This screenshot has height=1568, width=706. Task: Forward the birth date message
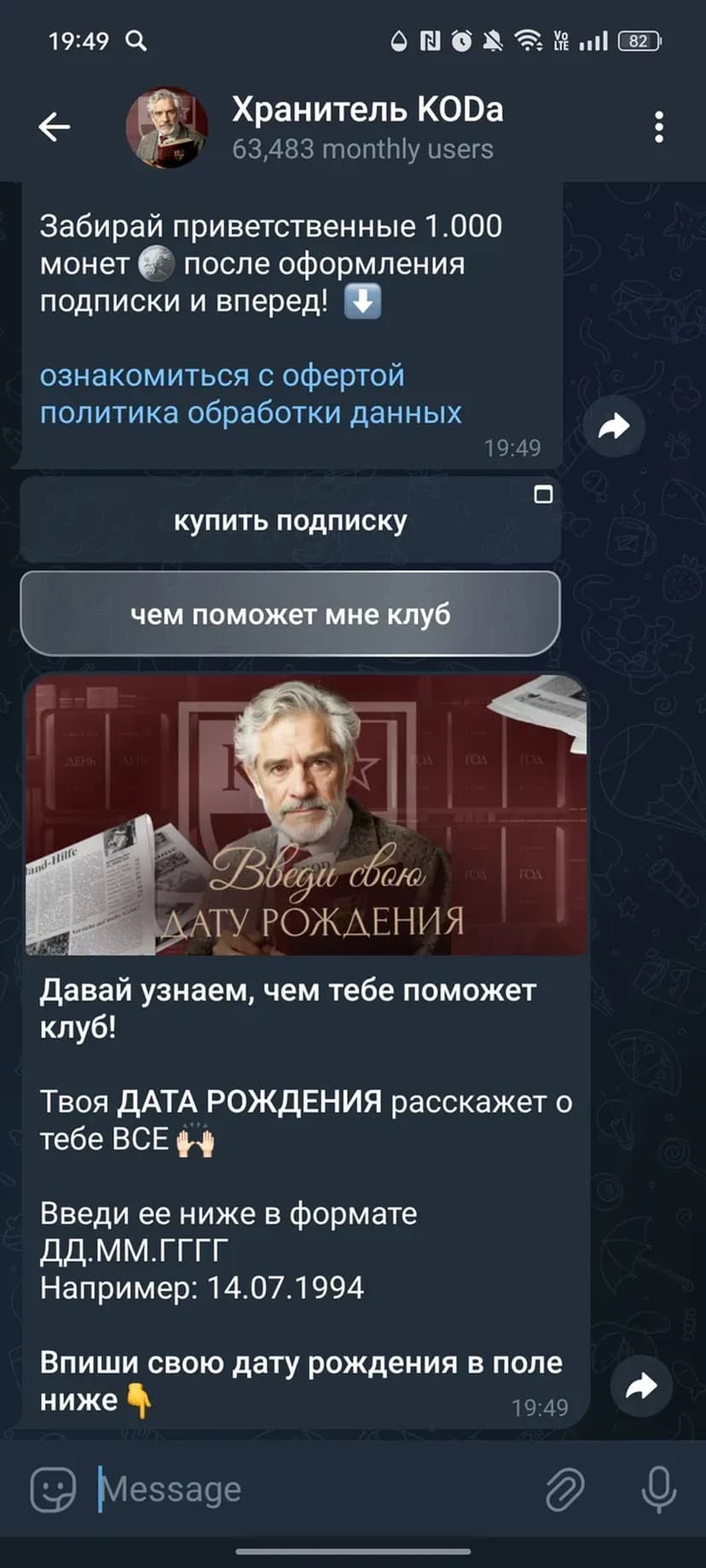pyautogui.click(x=640, y=1386)
